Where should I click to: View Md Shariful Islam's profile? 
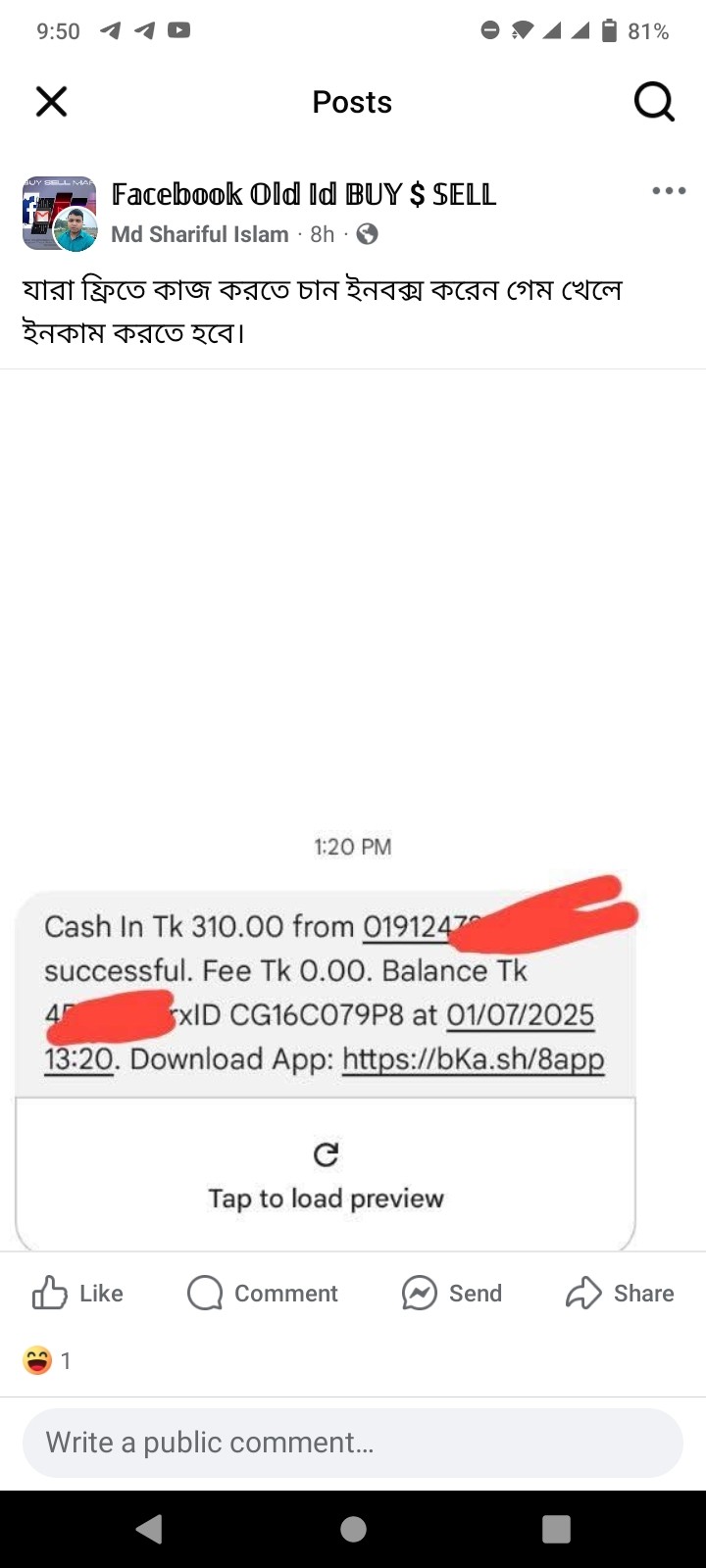point(200,234)
